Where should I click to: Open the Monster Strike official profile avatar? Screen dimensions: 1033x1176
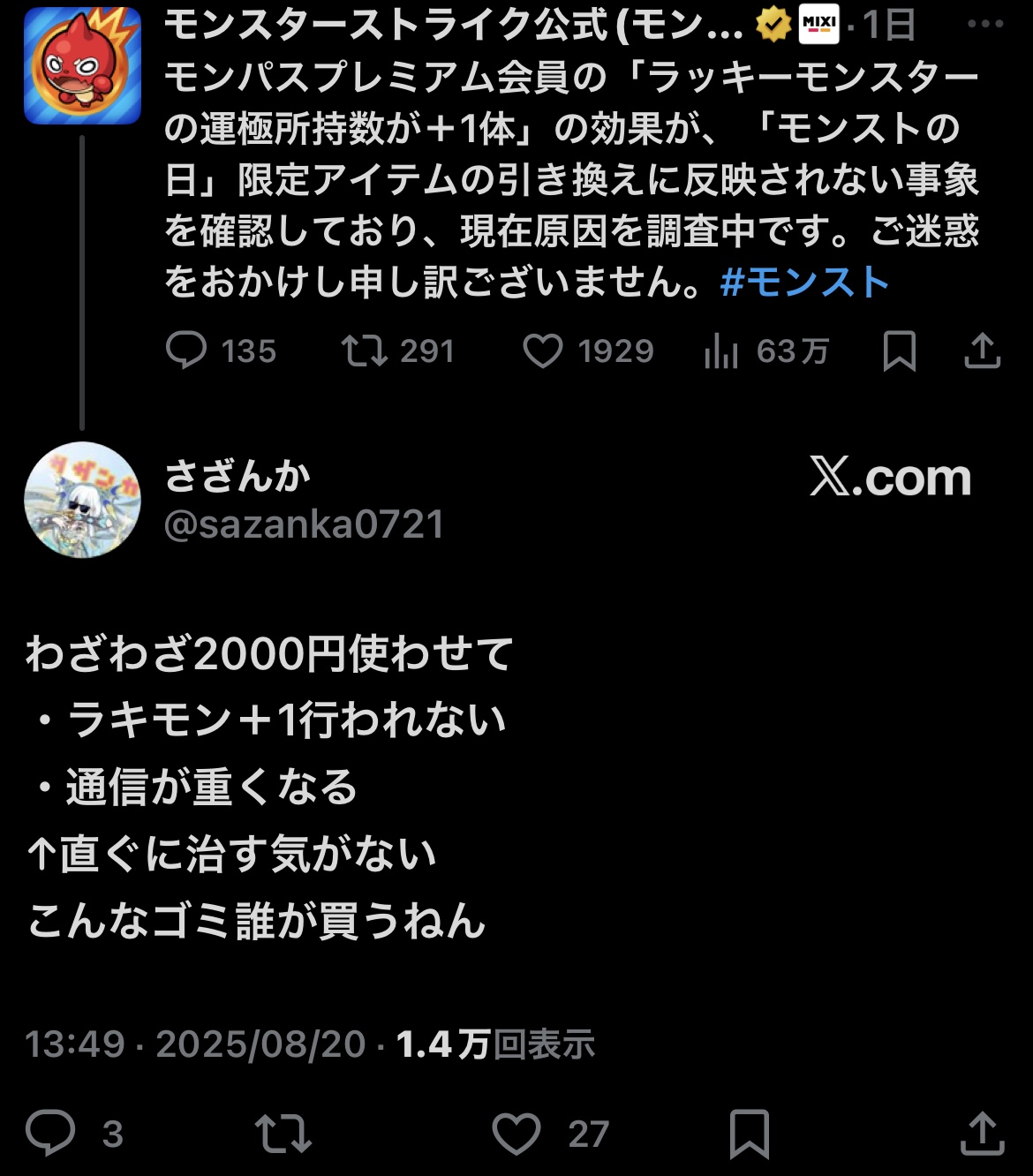(82, 65)
